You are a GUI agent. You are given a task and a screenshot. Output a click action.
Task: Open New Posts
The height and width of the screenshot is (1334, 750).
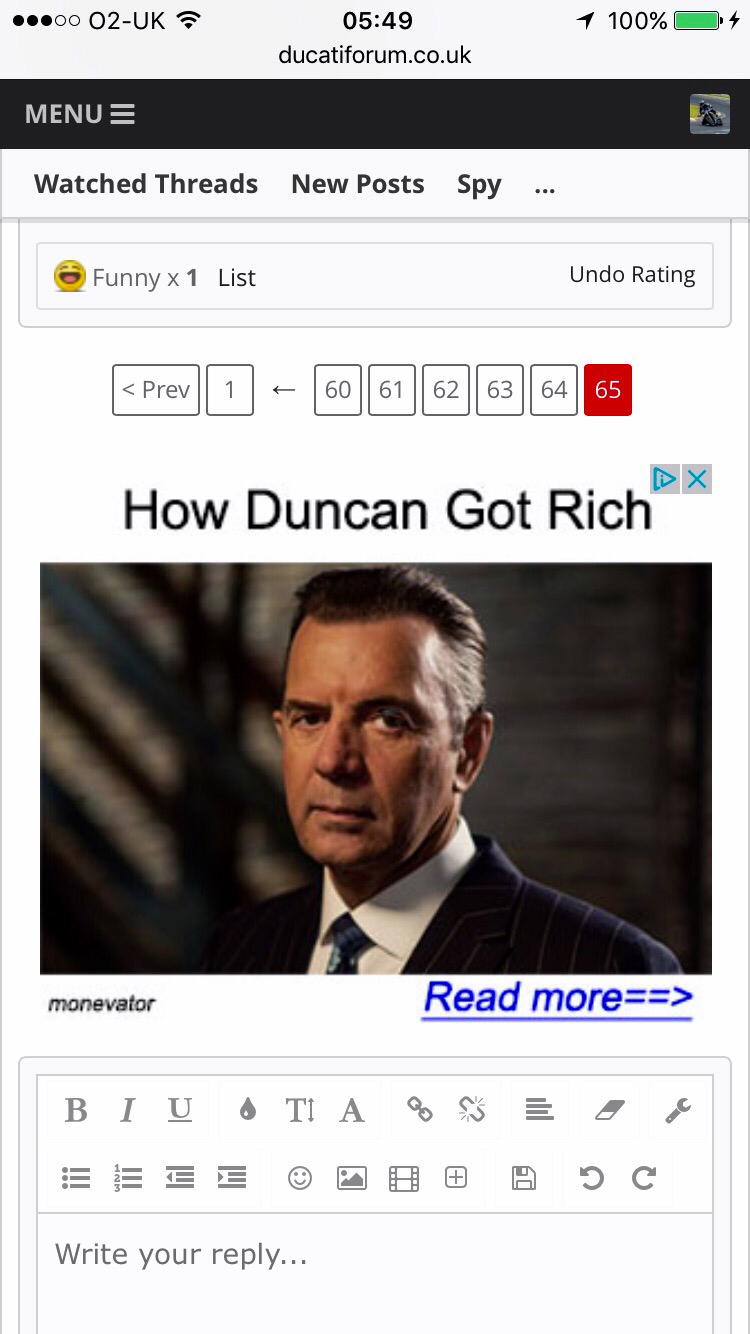[x=357, y=184]
